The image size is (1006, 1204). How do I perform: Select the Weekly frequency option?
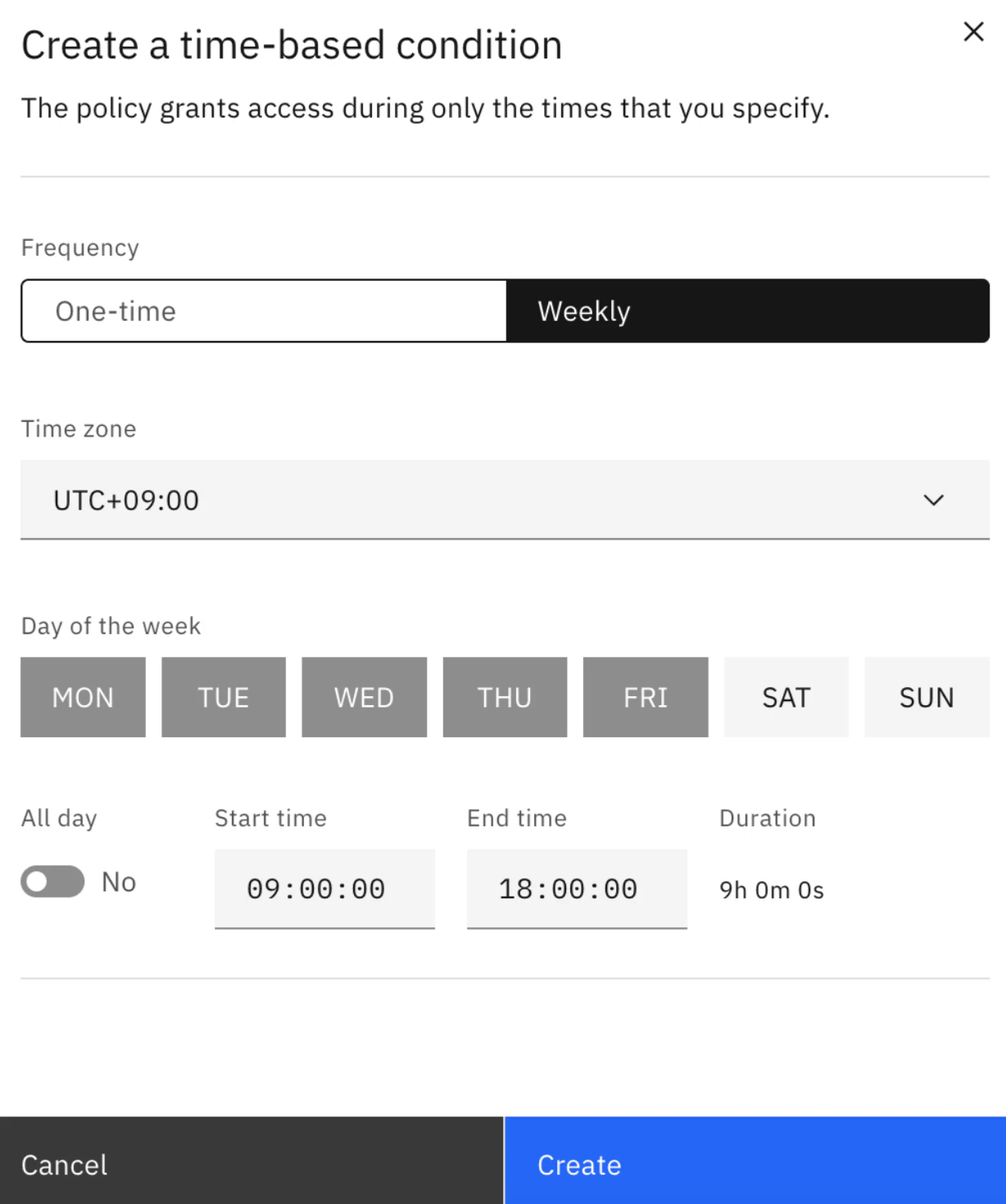(x=747, y=311)
